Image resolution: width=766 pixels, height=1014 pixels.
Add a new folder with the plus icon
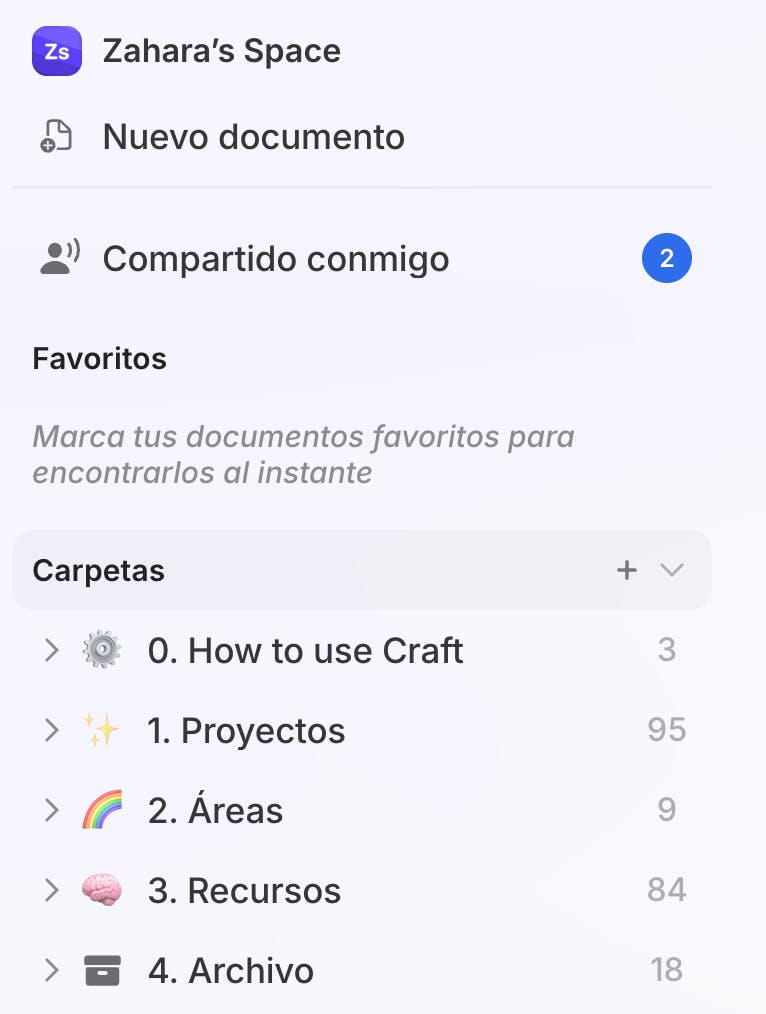pyautogui.click(x=627, y=570)
